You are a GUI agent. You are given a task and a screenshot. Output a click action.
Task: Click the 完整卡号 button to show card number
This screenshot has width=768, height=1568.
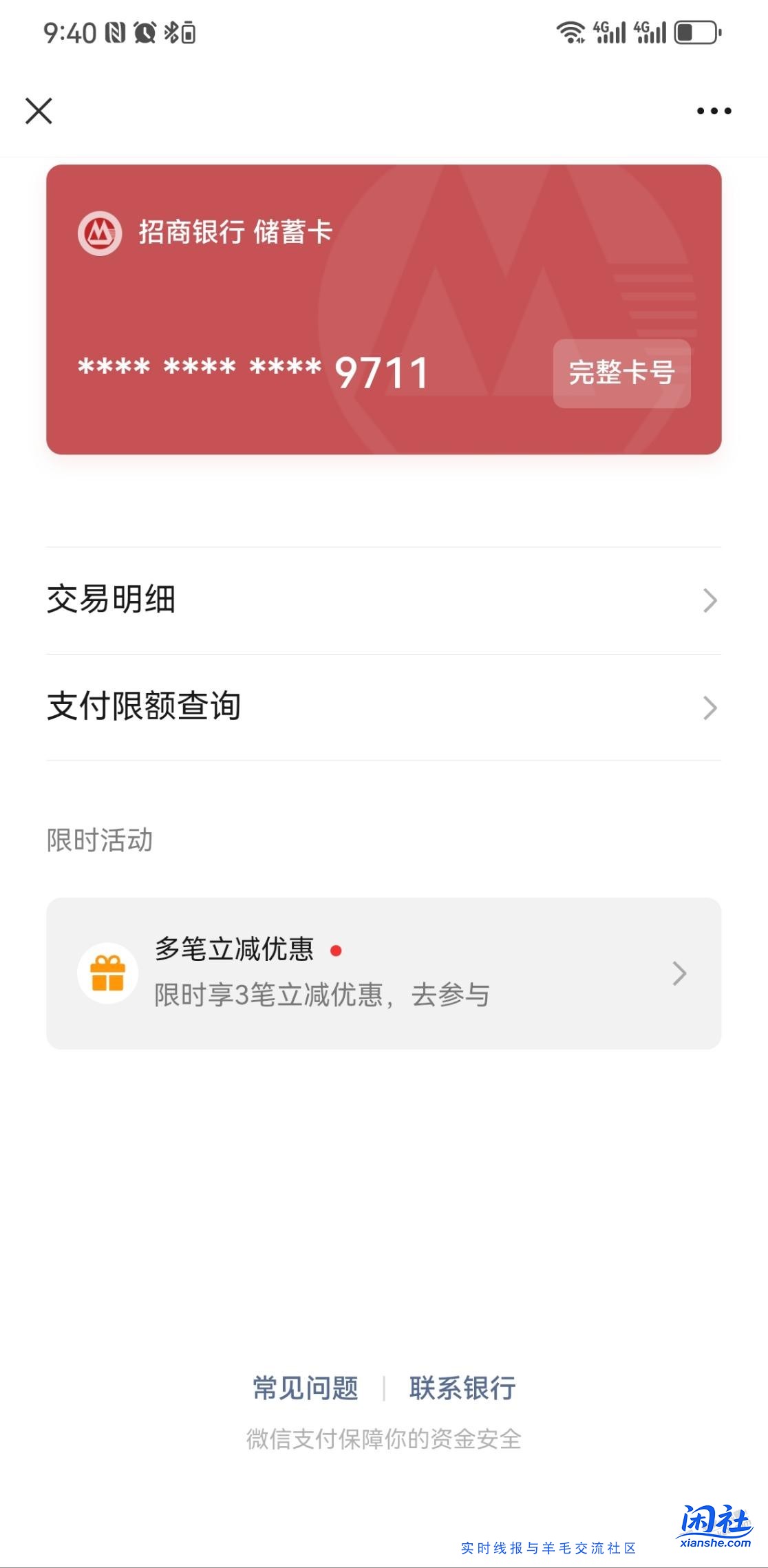click(x=621, y=372)
